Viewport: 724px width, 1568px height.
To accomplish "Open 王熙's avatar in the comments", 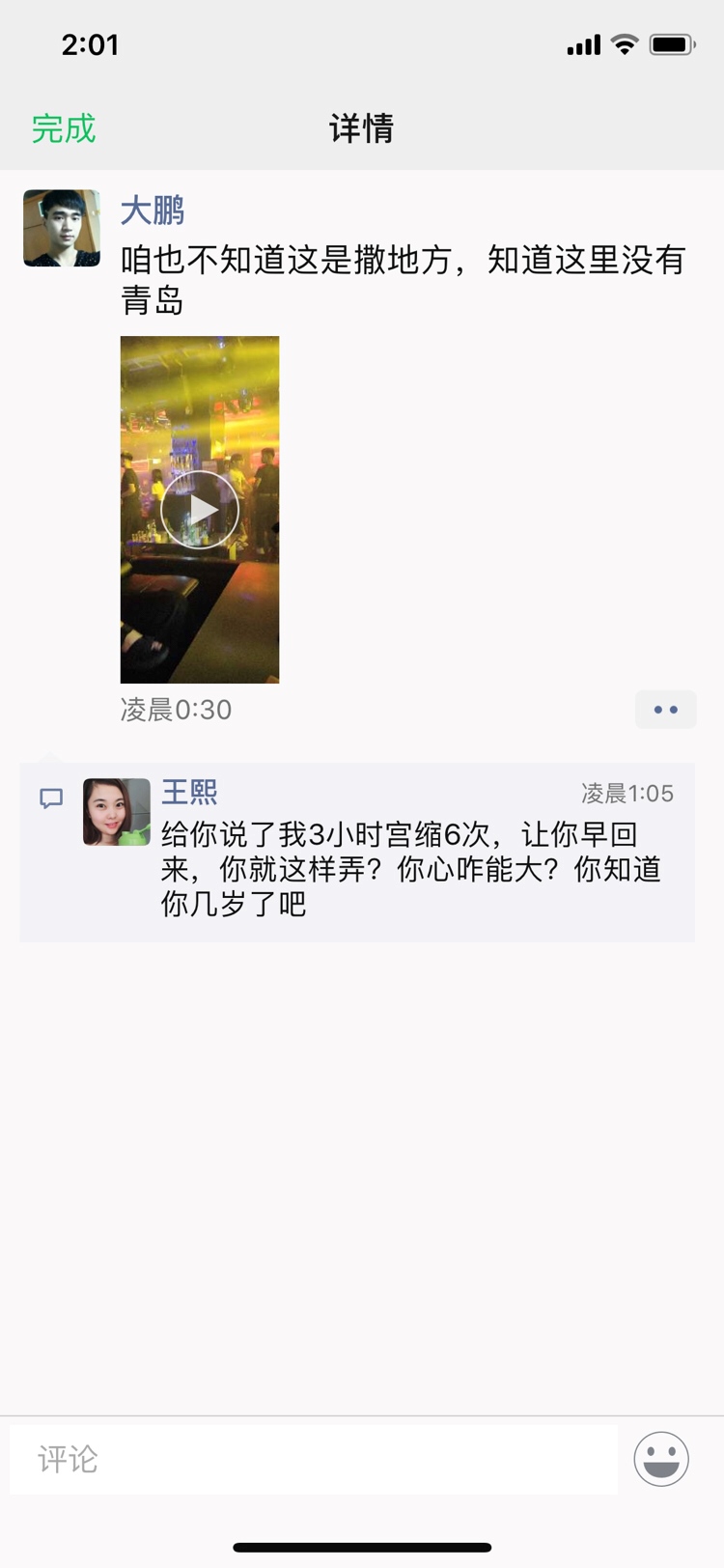I will click(117, 812).
